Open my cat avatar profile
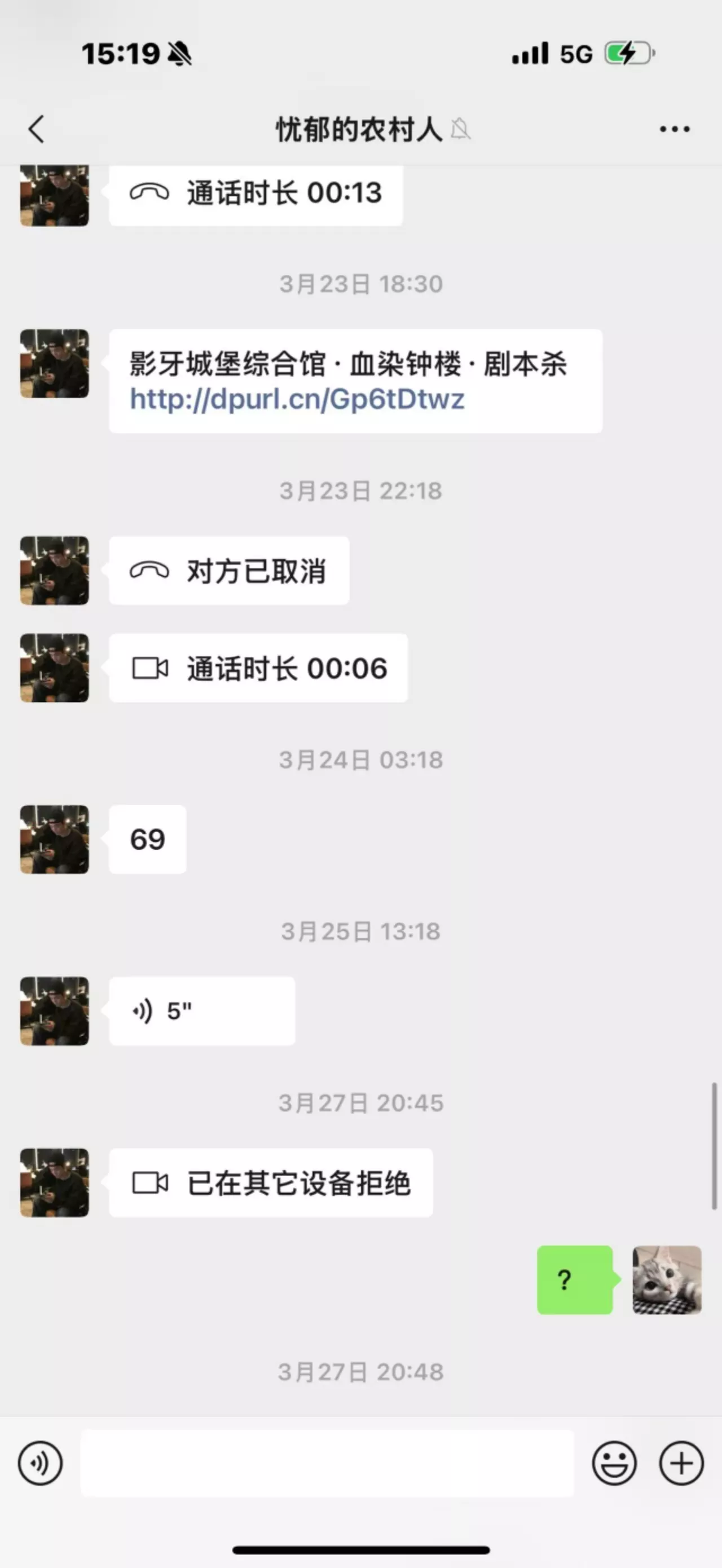The image size is (722, 1568). pos(667,1280)
